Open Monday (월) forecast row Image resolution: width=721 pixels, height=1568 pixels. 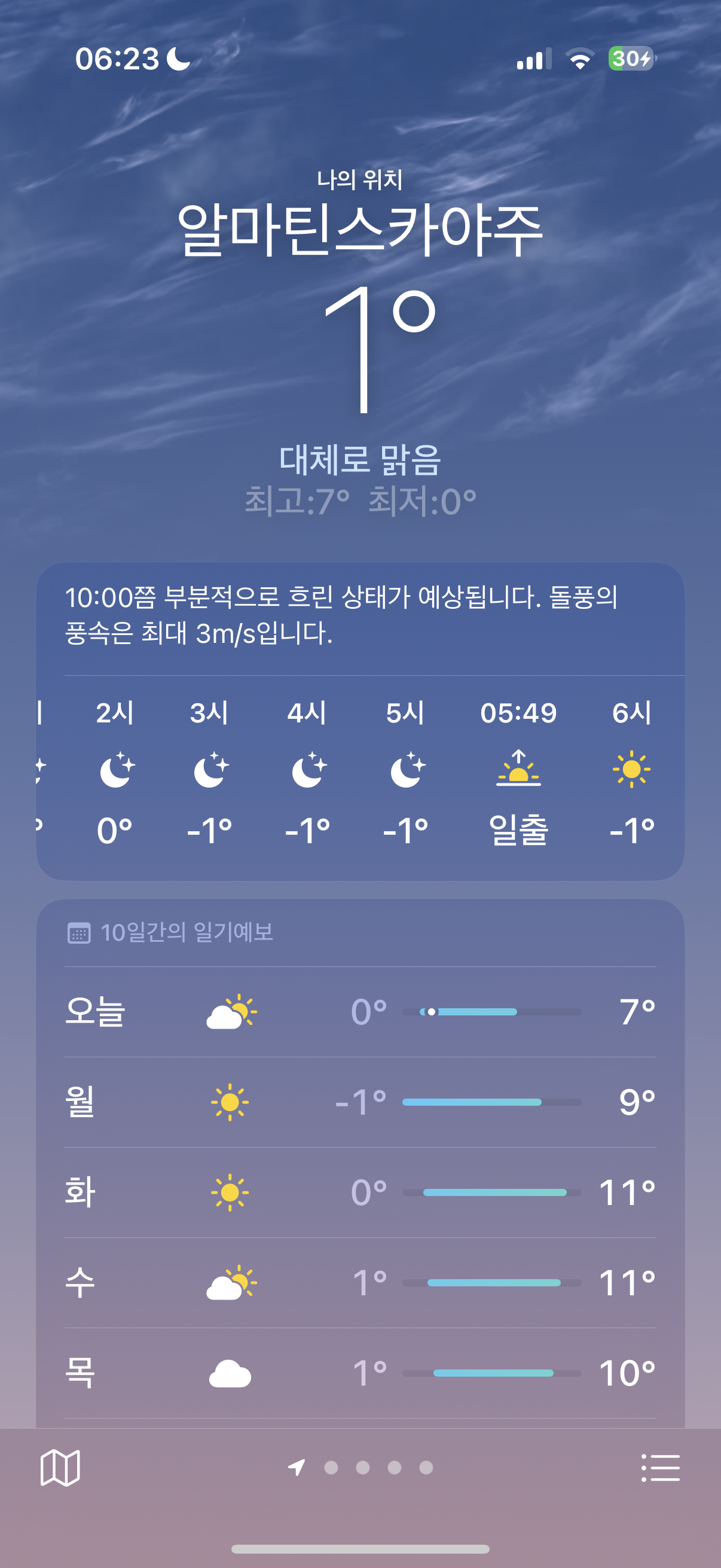click(360, 1102)
